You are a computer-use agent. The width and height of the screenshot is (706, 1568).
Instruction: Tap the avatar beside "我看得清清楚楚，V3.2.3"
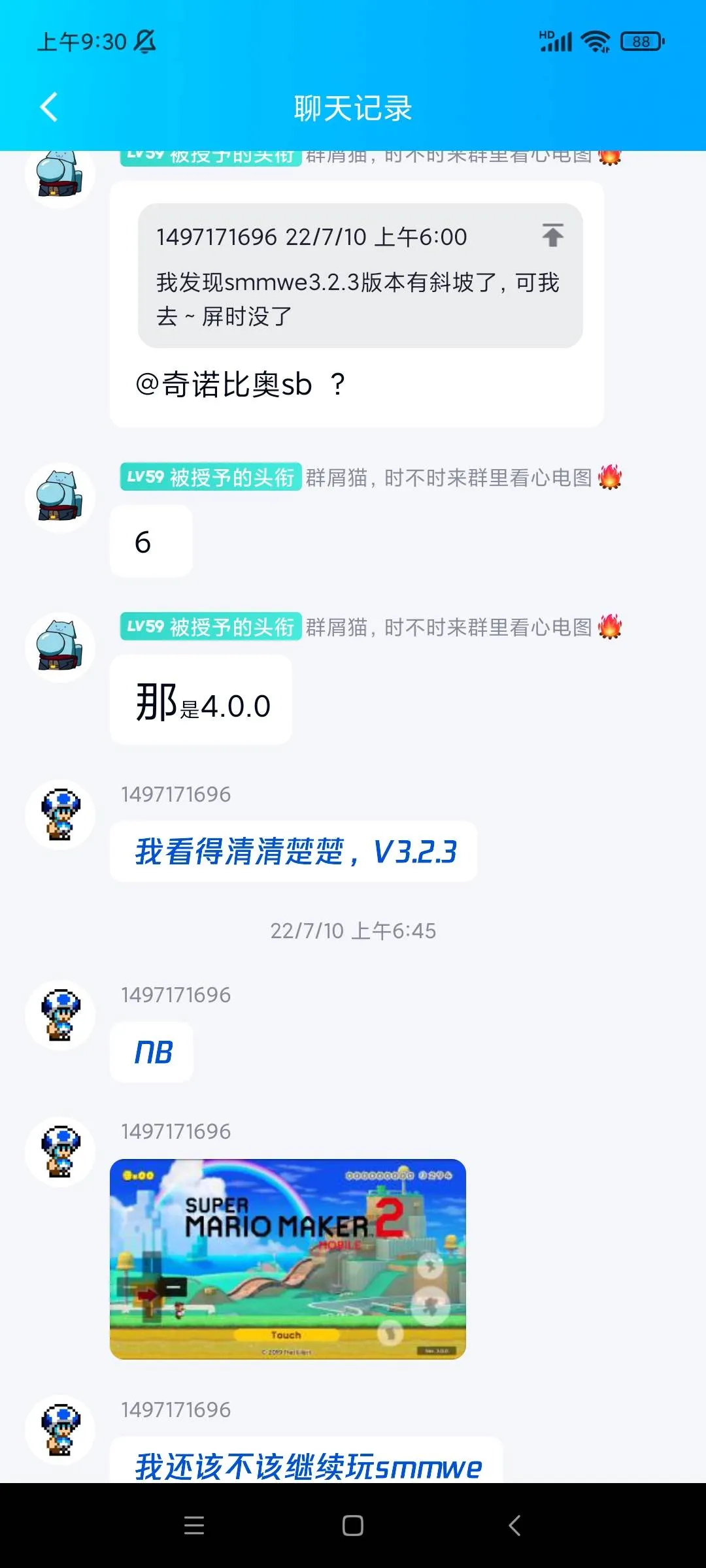coord(60,815)
